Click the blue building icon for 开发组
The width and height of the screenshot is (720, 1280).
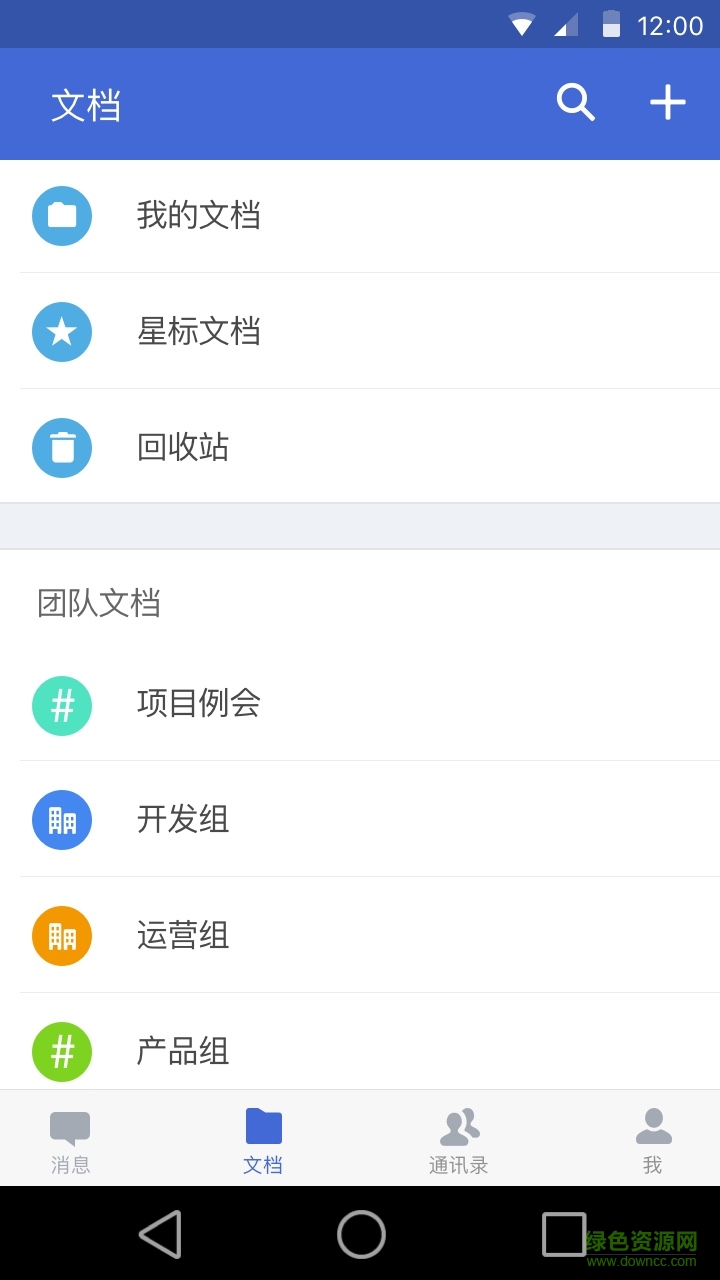click(x=62, y=820)
